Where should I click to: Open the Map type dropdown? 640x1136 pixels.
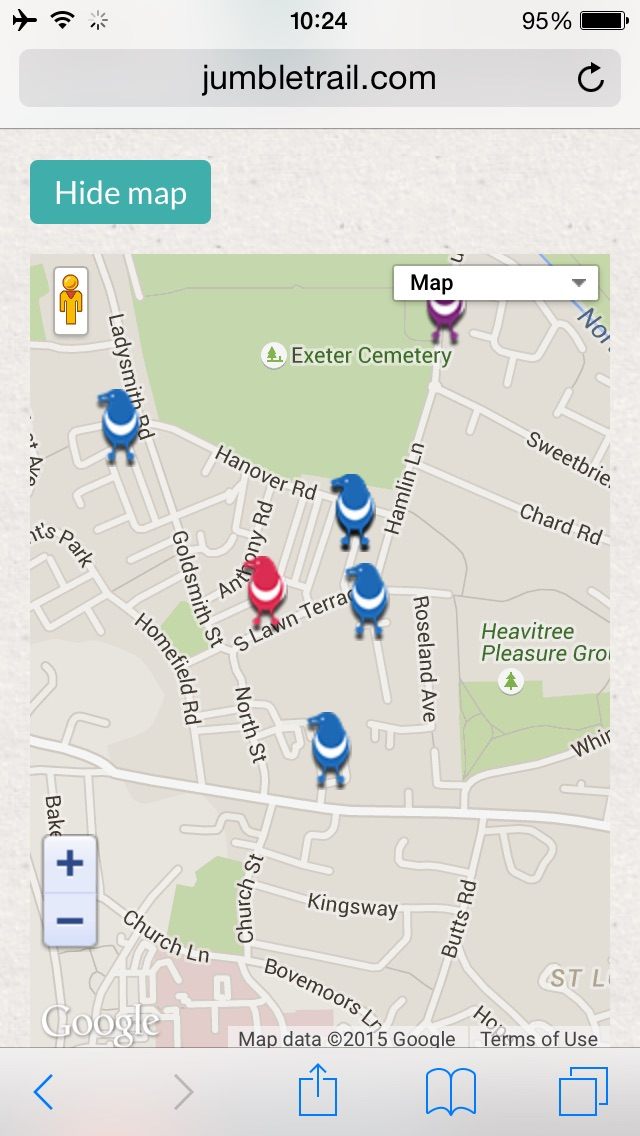point(496,283)
